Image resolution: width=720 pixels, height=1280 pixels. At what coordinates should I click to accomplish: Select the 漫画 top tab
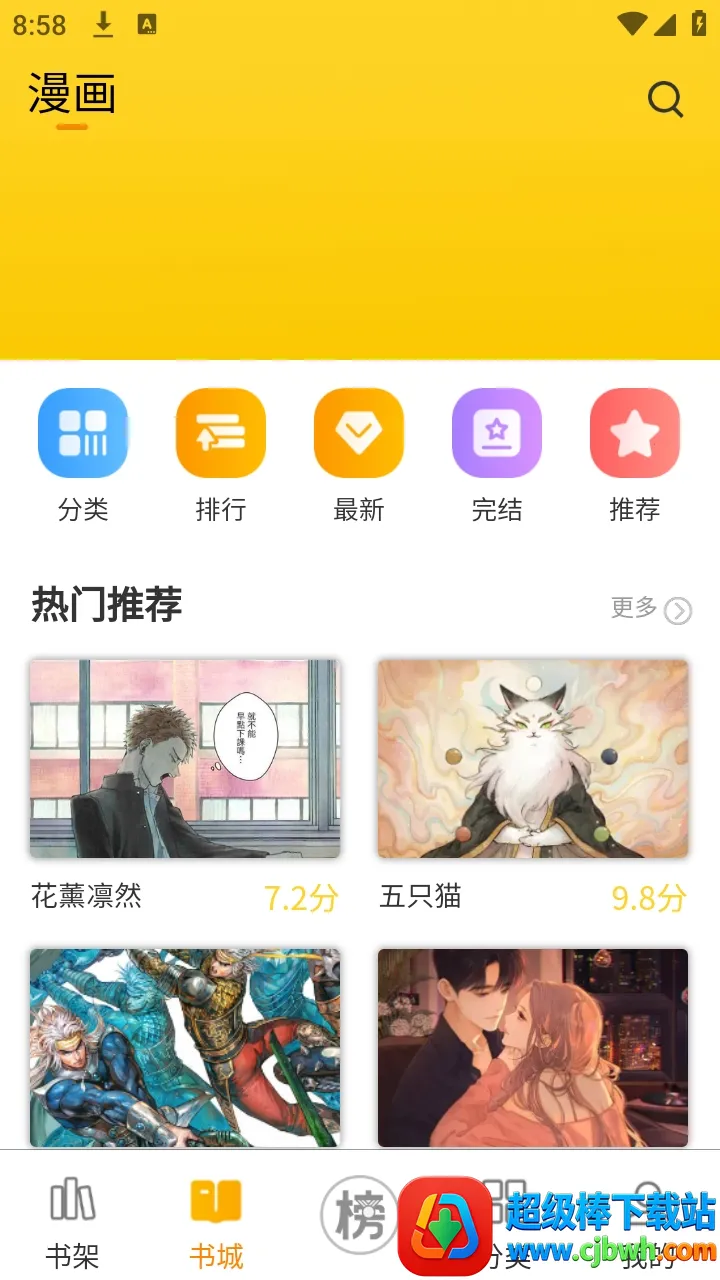pos(72,96)
